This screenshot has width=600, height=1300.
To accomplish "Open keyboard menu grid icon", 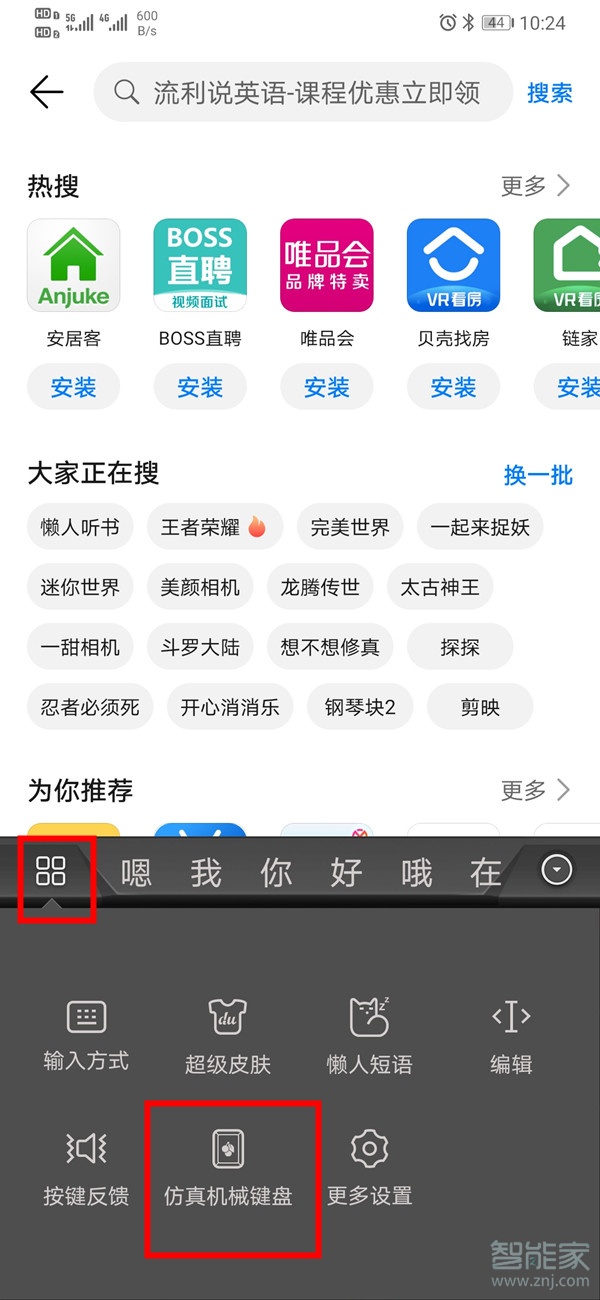I will pos(51,871).
